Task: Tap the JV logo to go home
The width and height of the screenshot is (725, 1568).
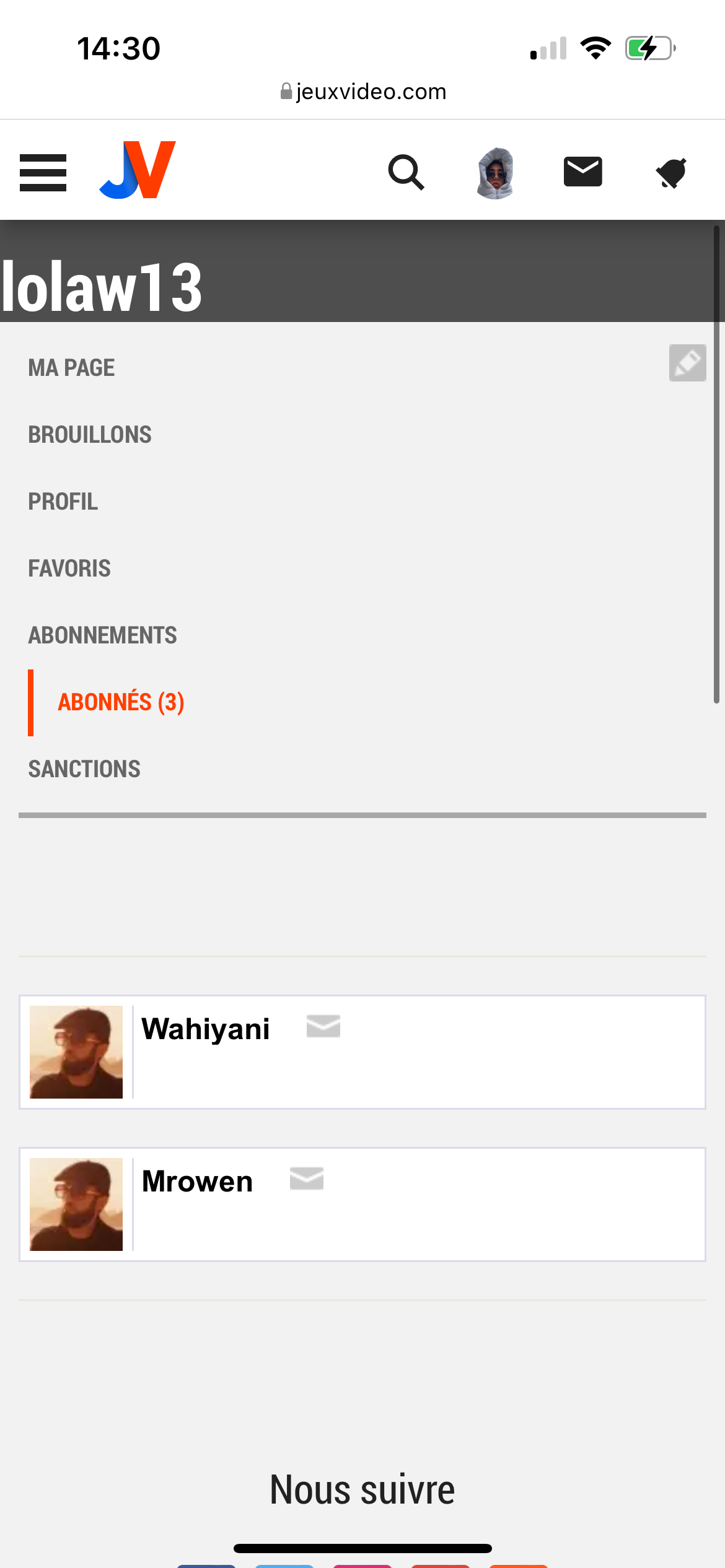Action: (x=138, y=170)
